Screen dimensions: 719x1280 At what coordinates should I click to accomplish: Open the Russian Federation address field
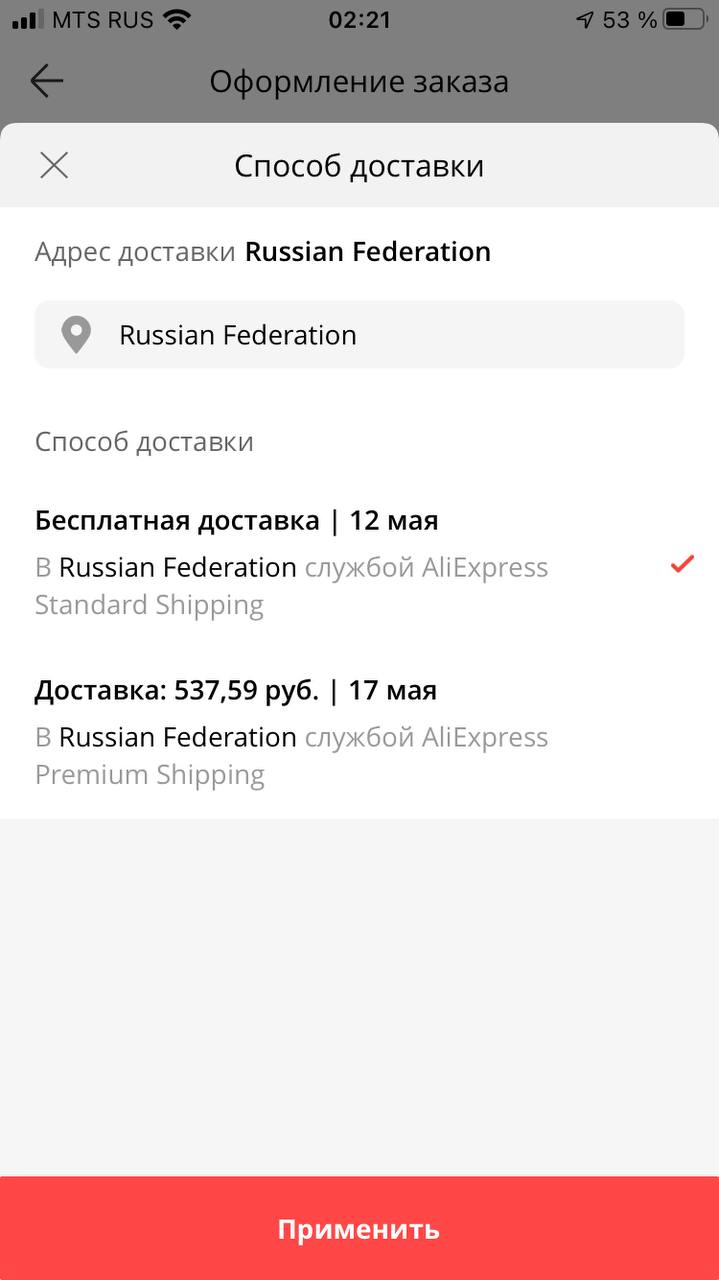pos(359,334)
